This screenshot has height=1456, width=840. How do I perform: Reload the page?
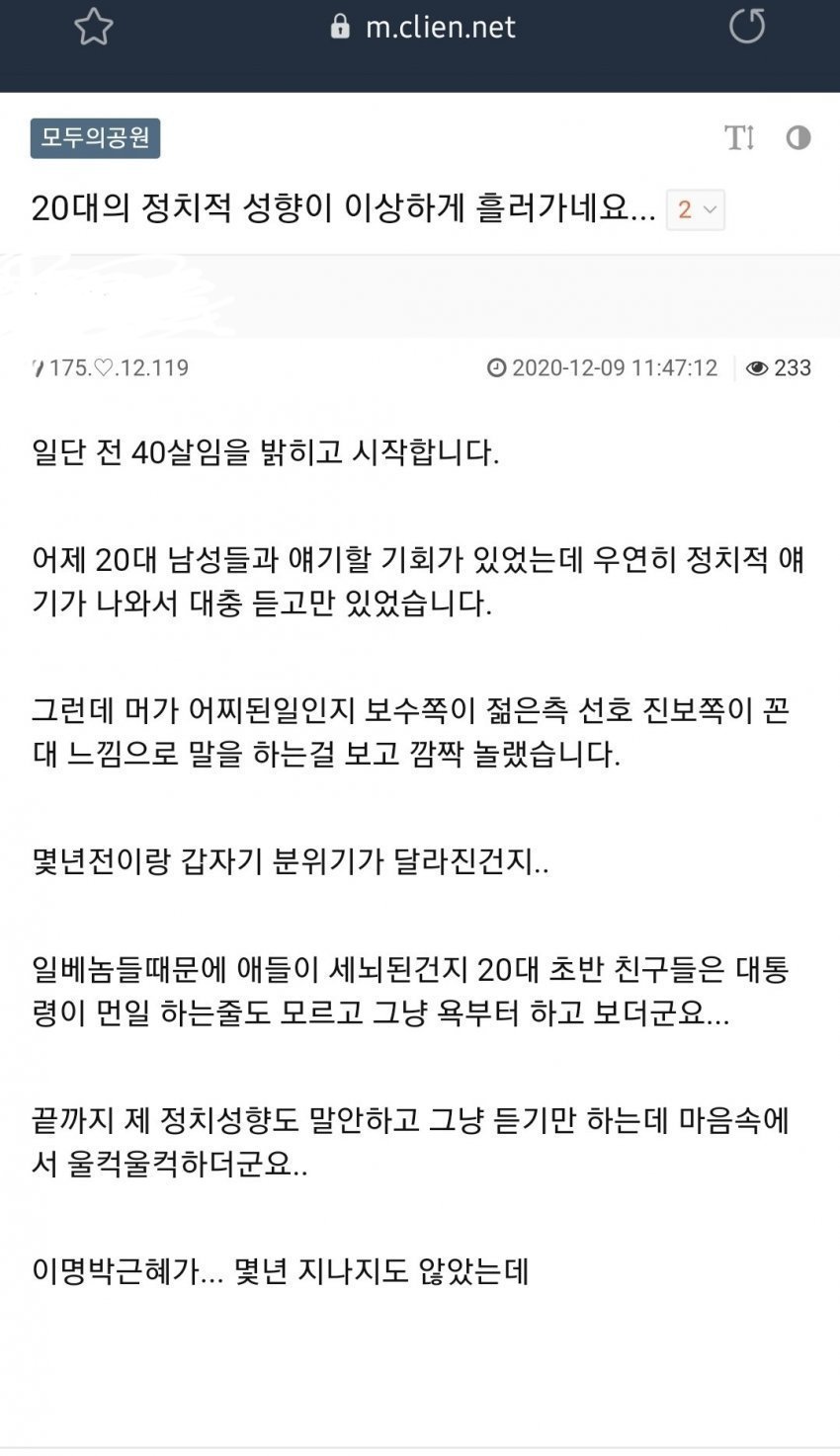[x=747, y=27]
